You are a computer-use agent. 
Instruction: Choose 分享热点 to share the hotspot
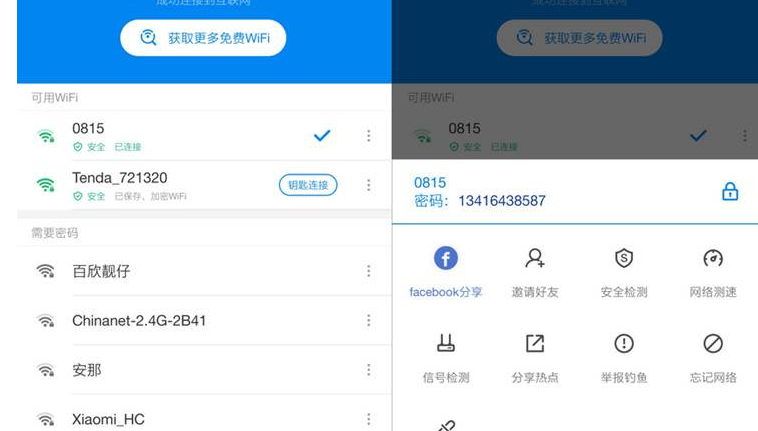(535, 357)
